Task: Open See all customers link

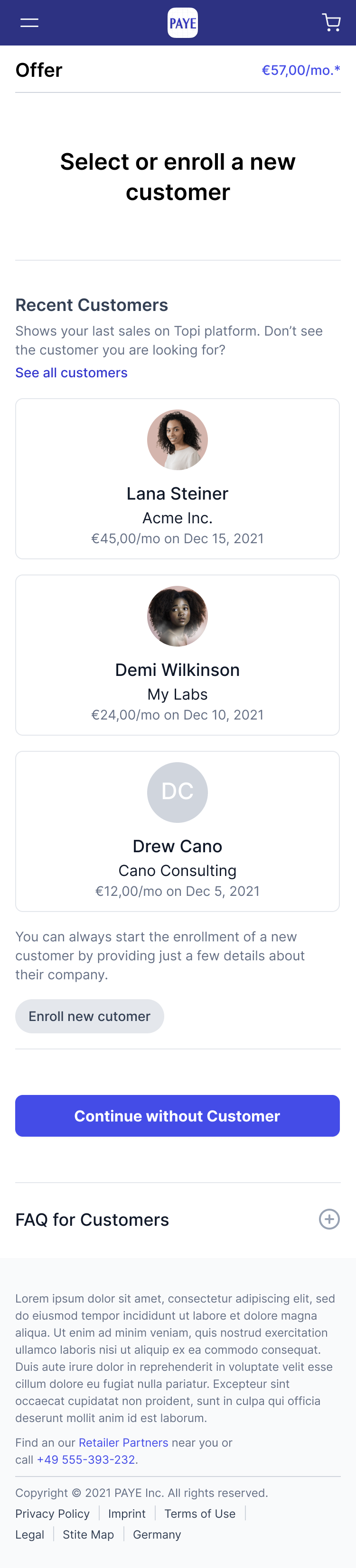Action: [71, 373]
